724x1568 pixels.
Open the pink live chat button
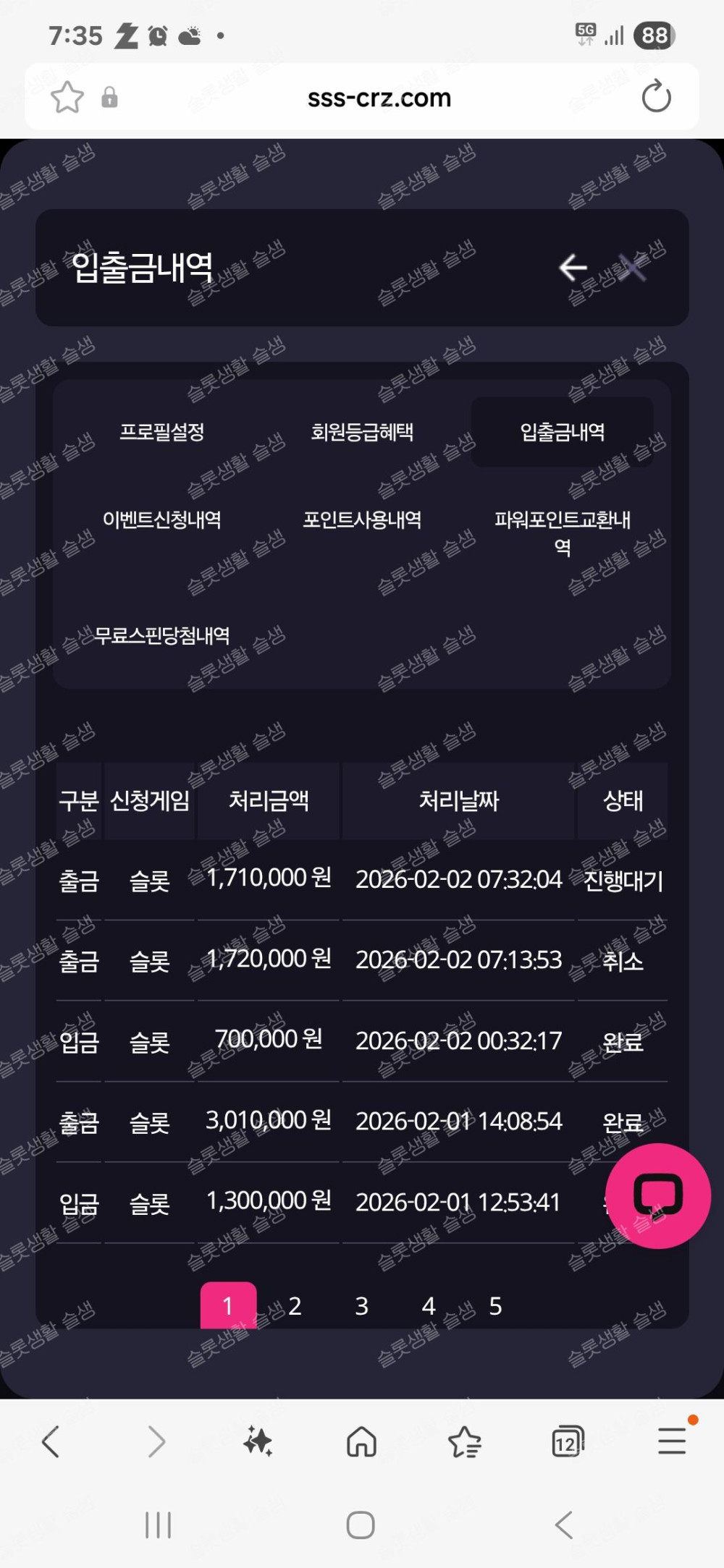click(657, 1195)
